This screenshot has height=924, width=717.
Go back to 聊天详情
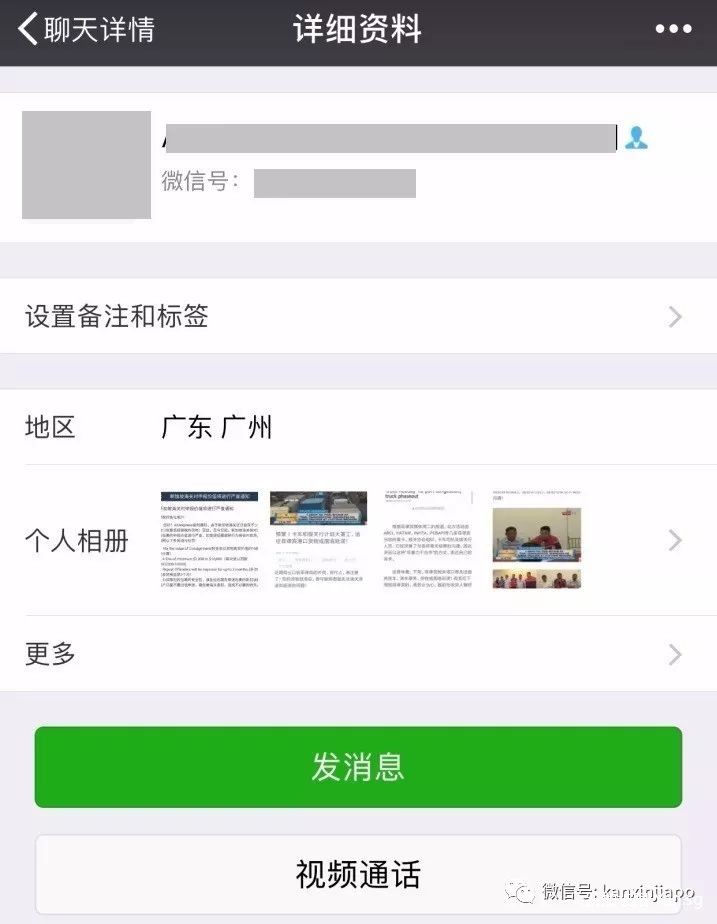(x=87, y=30)
